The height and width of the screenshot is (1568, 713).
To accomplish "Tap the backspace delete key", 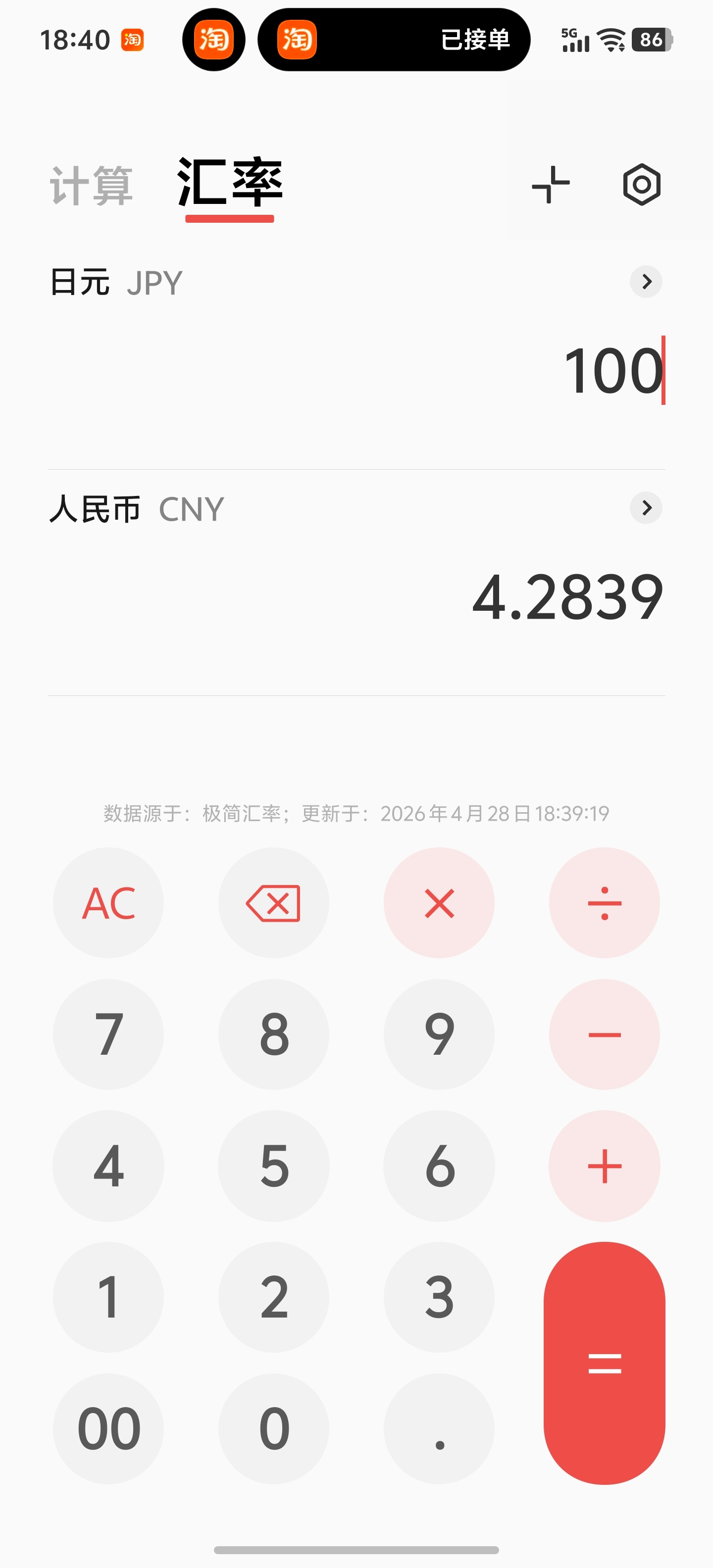I will (273, 903).
